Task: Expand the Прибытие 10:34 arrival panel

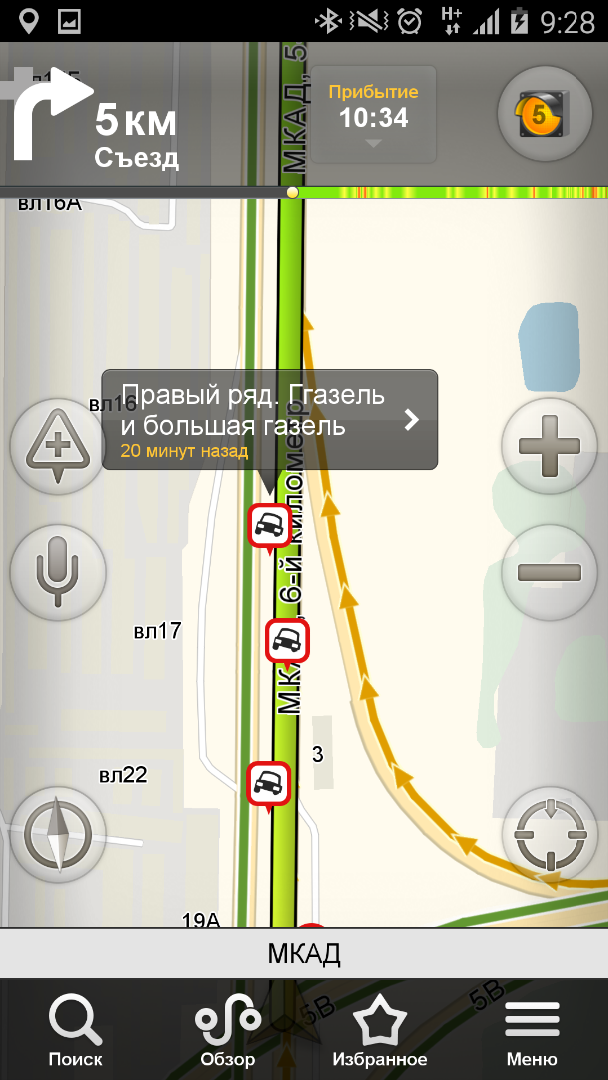Action: [x=373, y=115]
